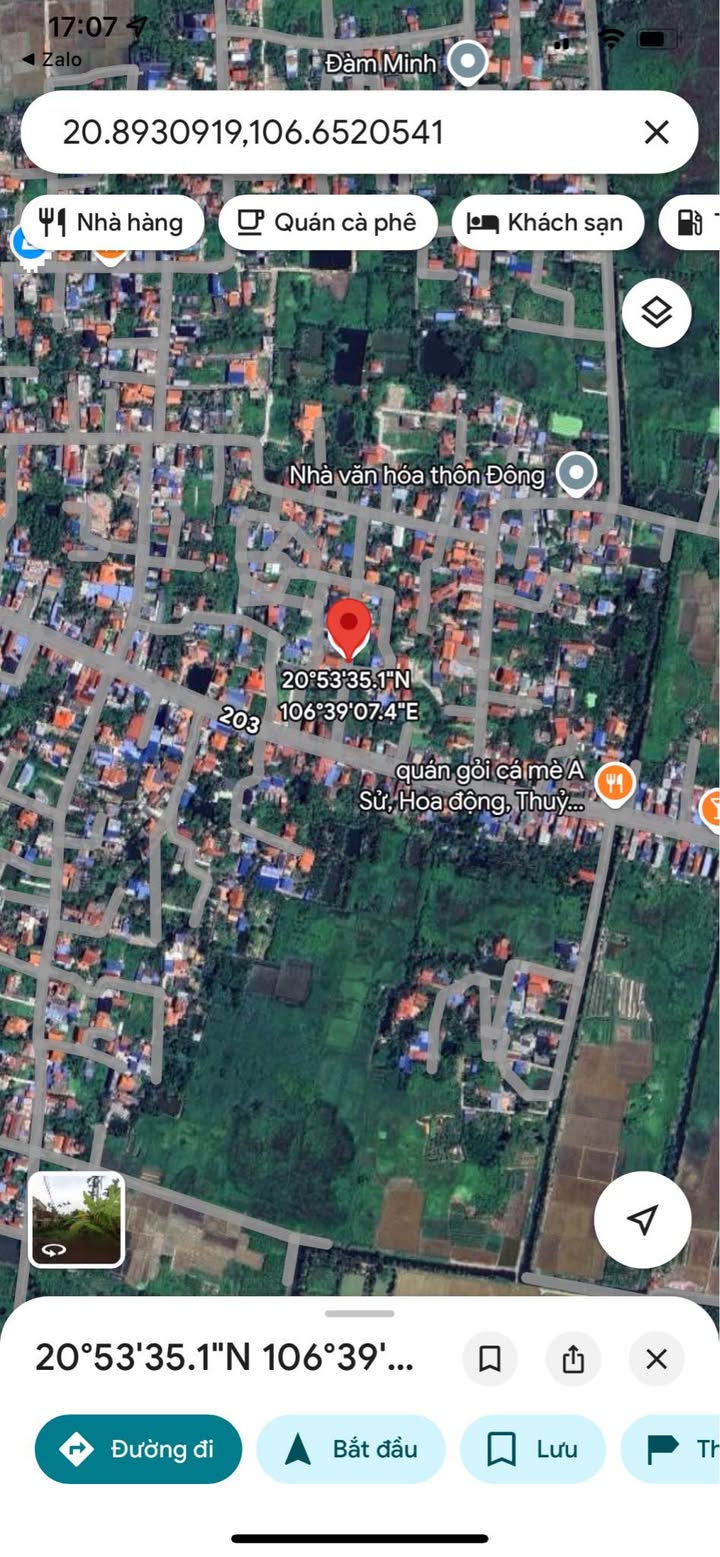Image resolution: width=720 pixels, height=1557 pixels.
Task: Open the Street View thumbnail
Action: coord(77,1219)
